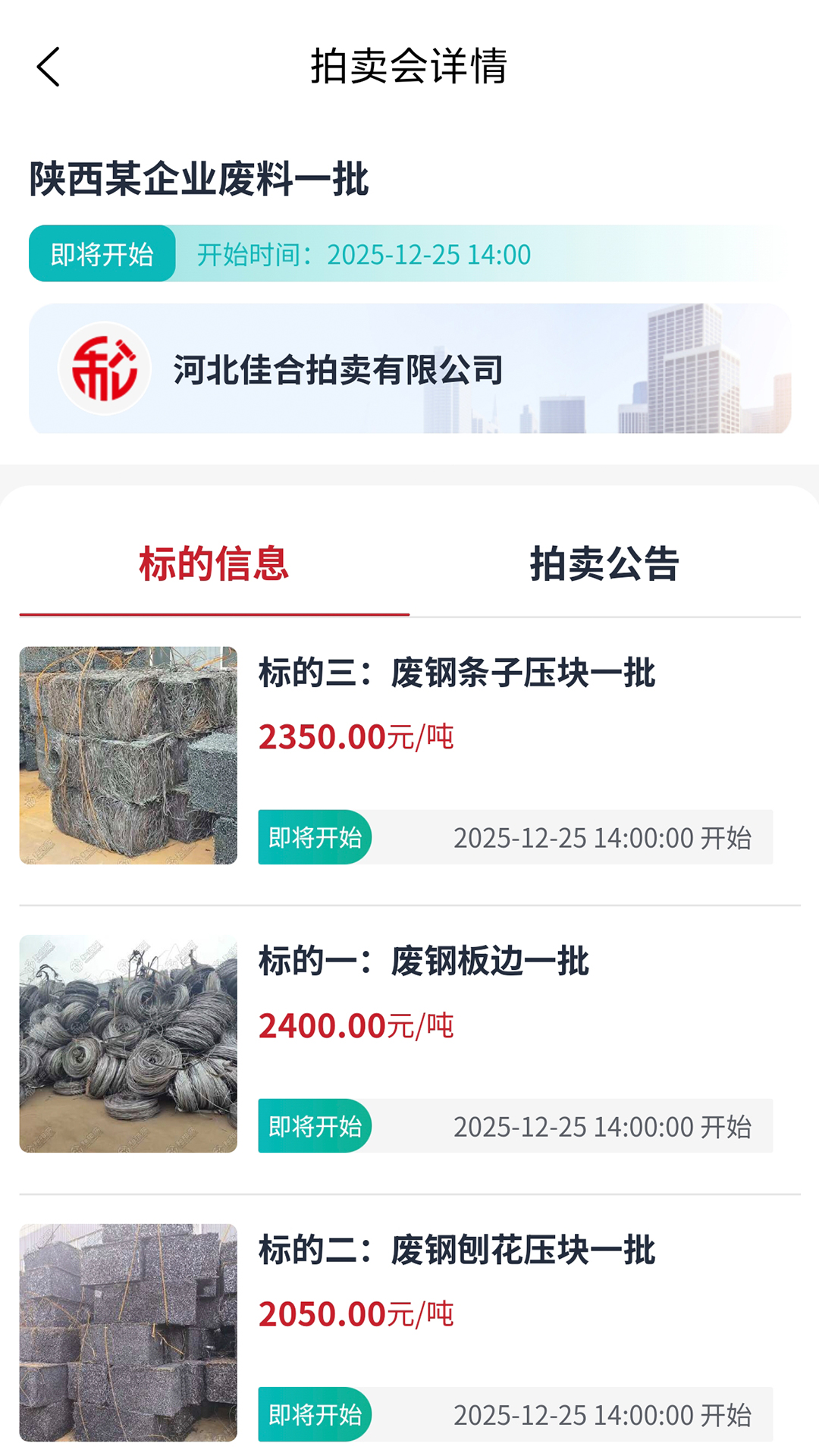The image size is (819, 1456).
Task: Switch to the 拍卖公告 tab
Action: pyautogui.click(x=603, y=563)
